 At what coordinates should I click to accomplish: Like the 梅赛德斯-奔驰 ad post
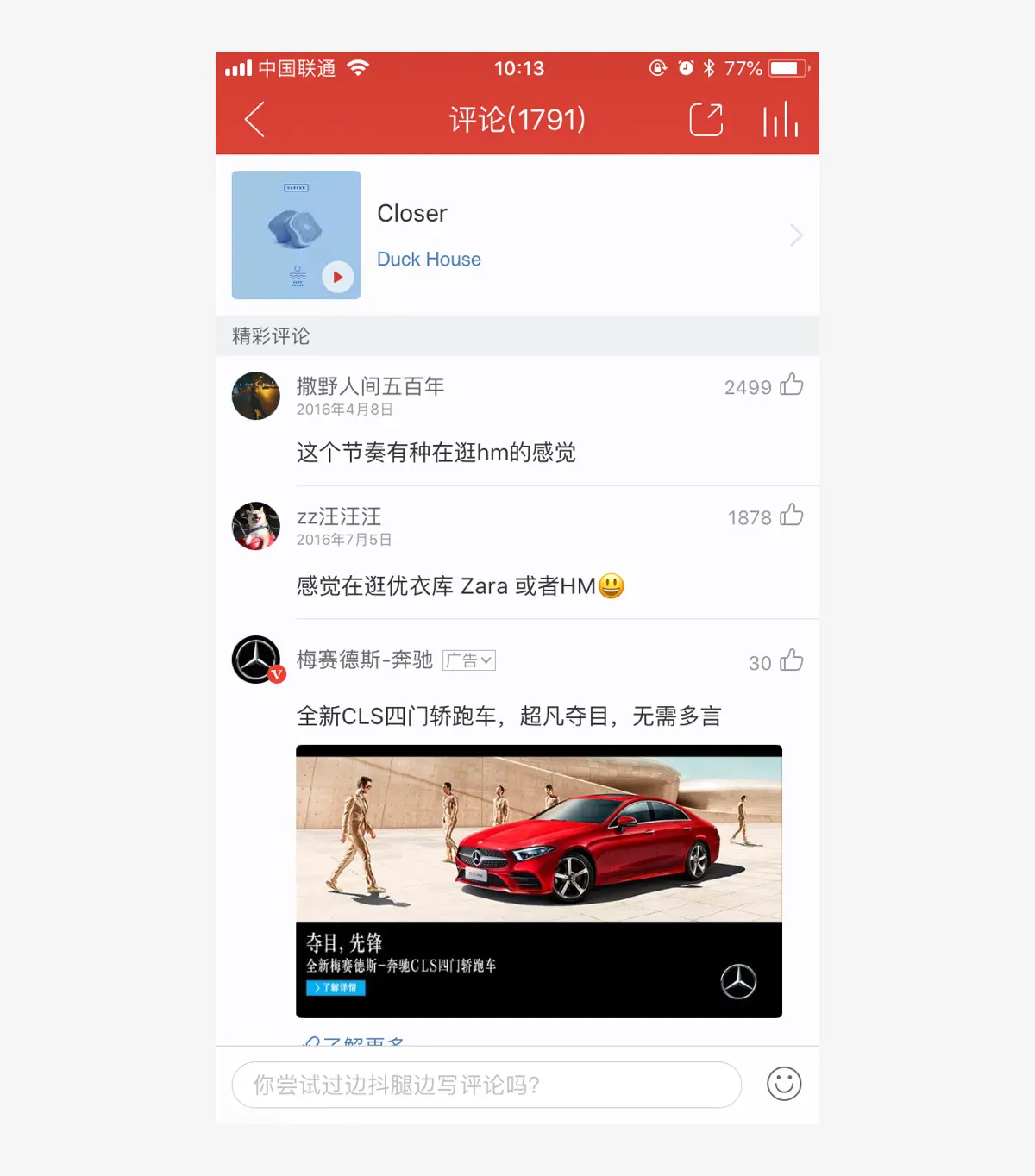[791, 661]
